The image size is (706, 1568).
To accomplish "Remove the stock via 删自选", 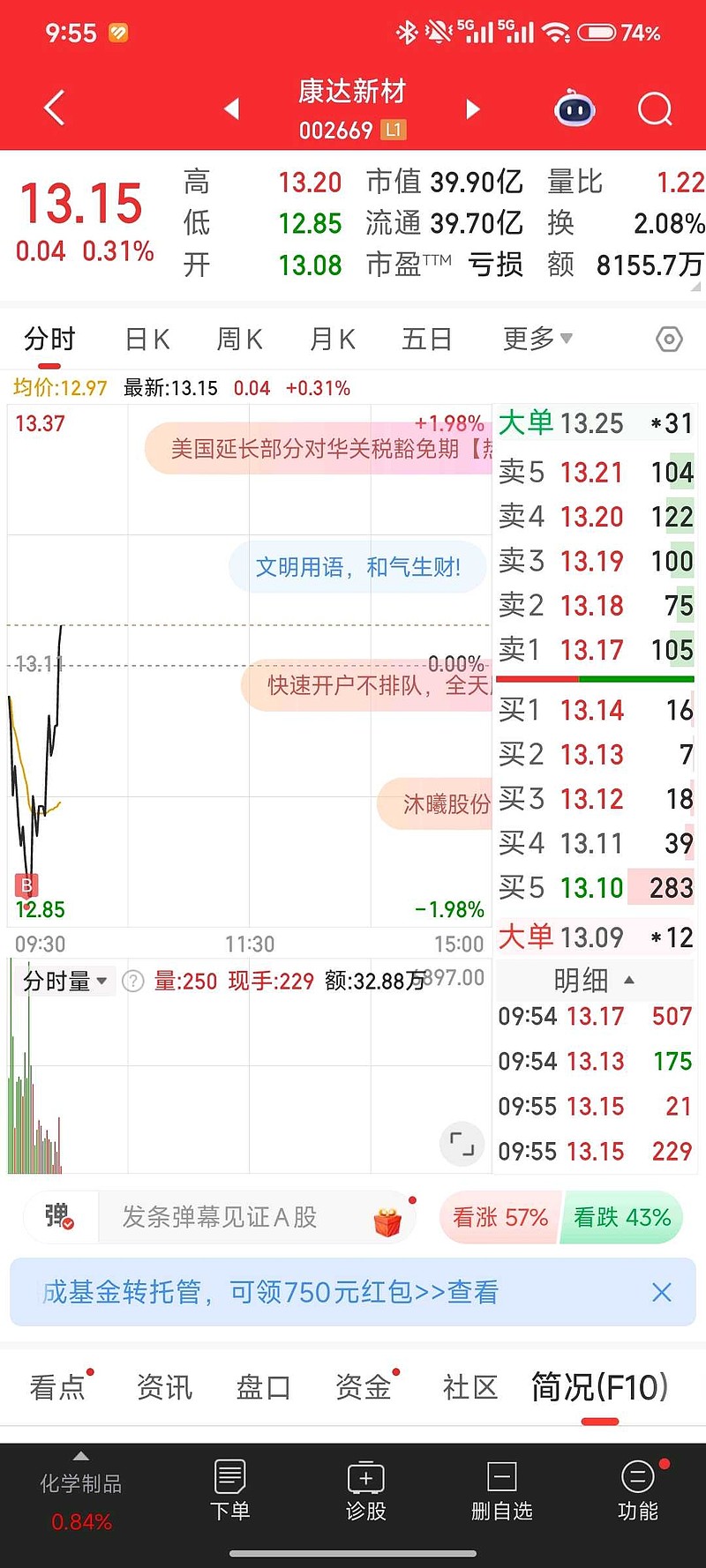I will [x=501, y=1490].
